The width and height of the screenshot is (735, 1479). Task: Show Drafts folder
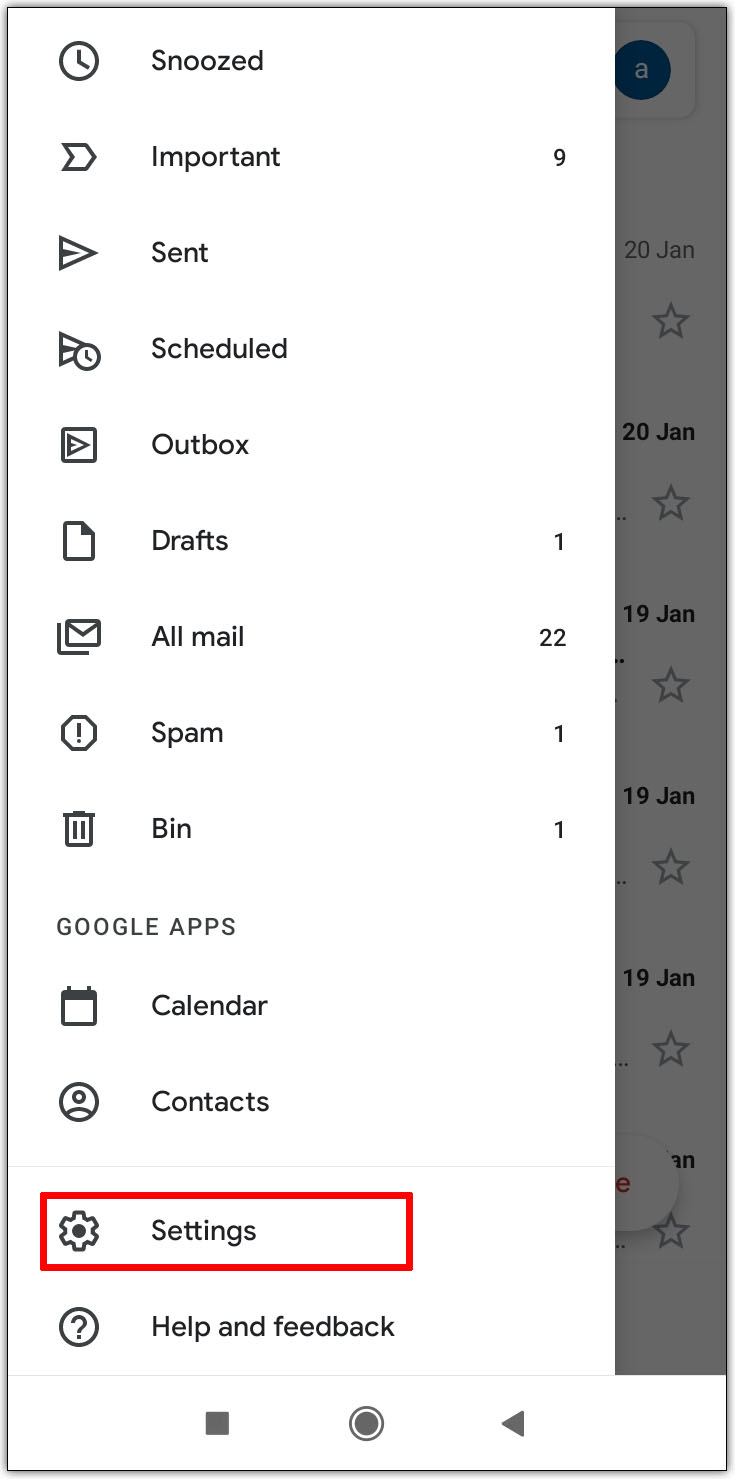[x=190, y=541]
